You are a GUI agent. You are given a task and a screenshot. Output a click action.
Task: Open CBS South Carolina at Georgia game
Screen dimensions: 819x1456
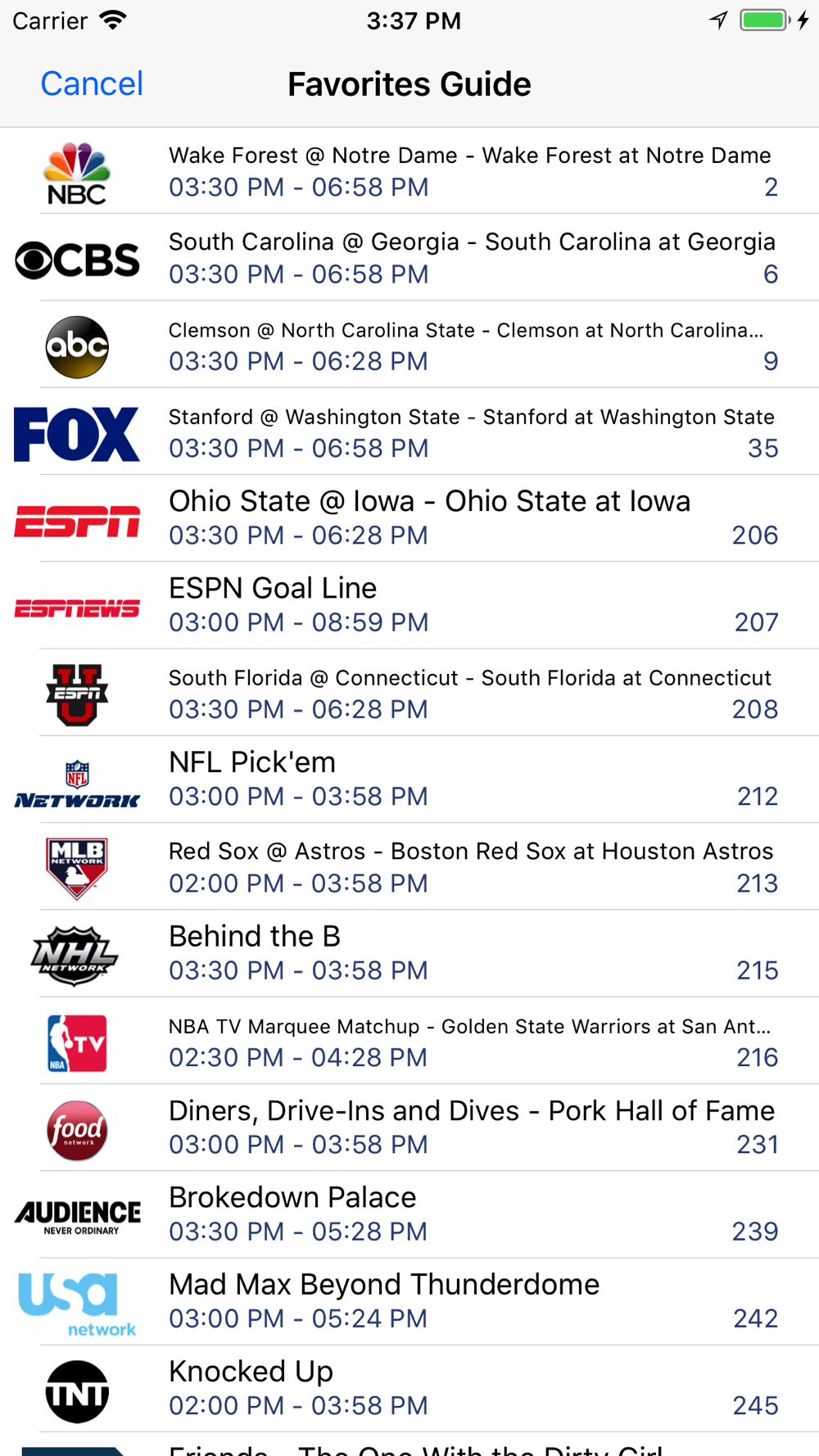(x=409, y=258)
